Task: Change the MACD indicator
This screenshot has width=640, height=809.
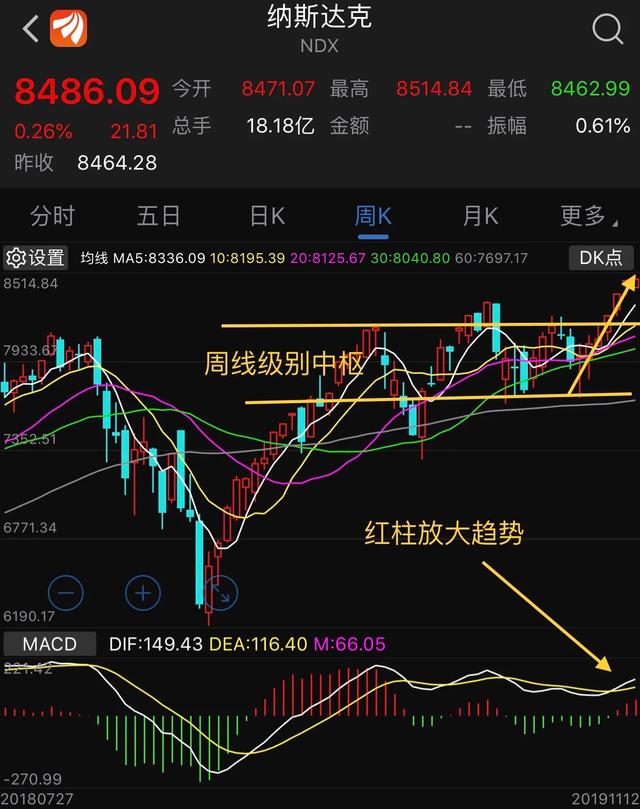Action: (x=49, y=644)
